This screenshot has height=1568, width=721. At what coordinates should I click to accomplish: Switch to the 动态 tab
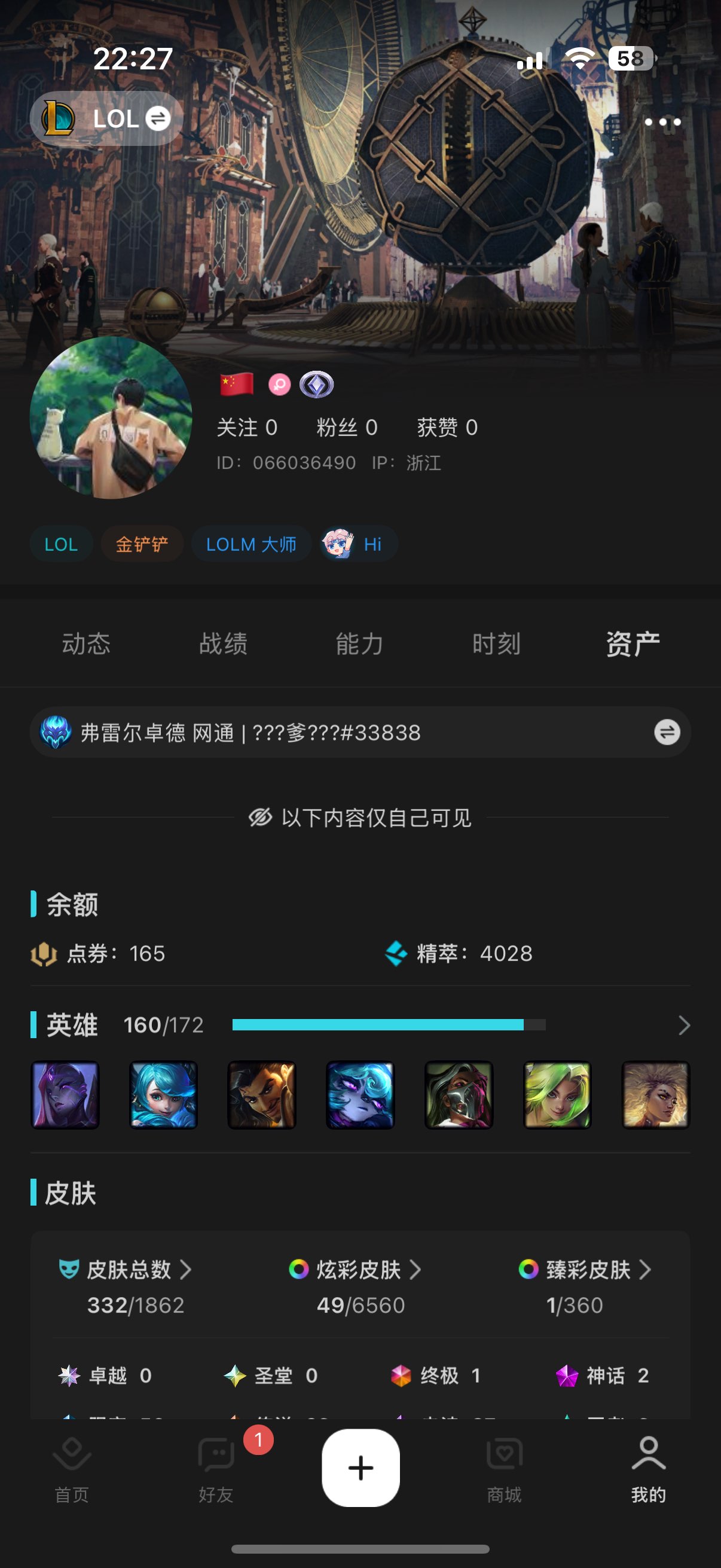pyautogui.click(x=85, y=643)
